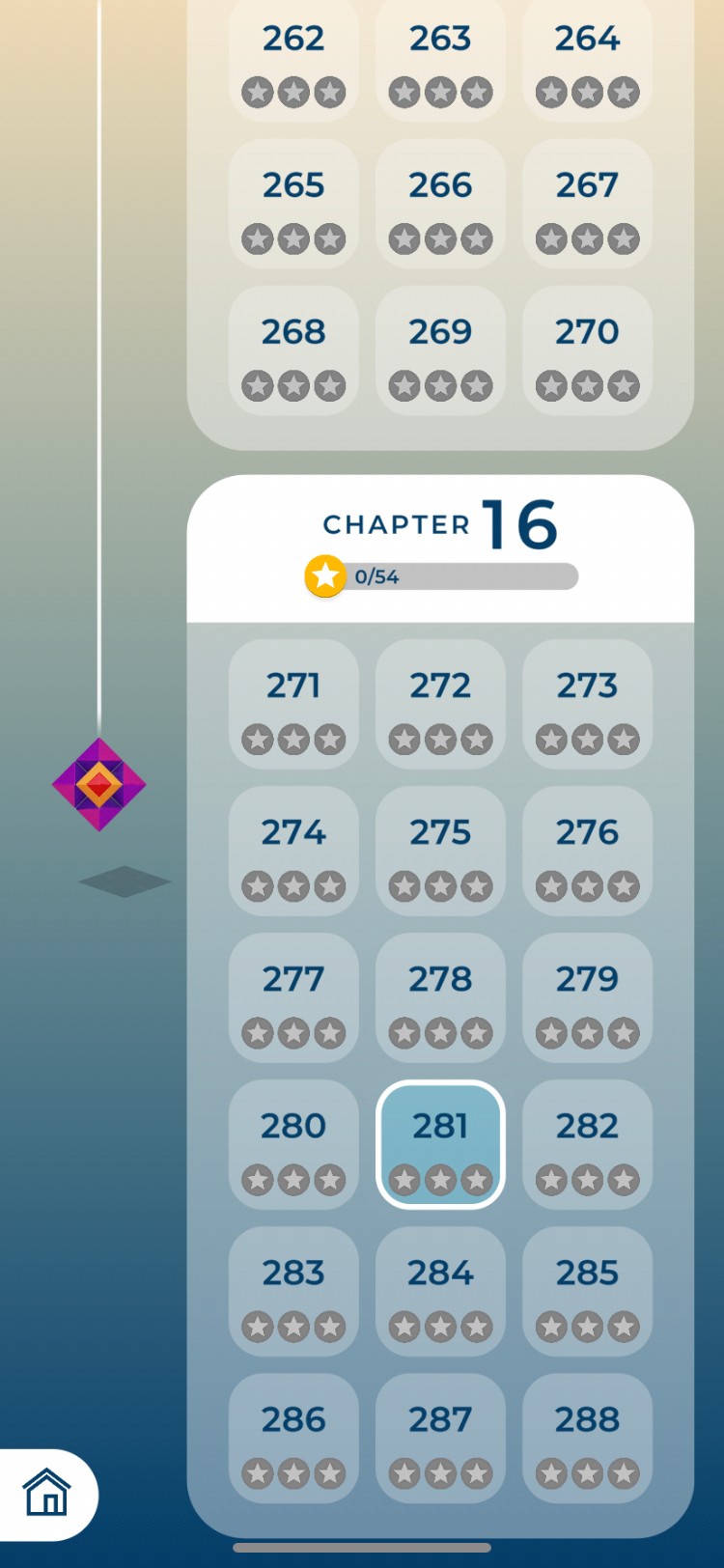Open level 285
The height and width of the screenshot is (1568, 724).
587,1291
